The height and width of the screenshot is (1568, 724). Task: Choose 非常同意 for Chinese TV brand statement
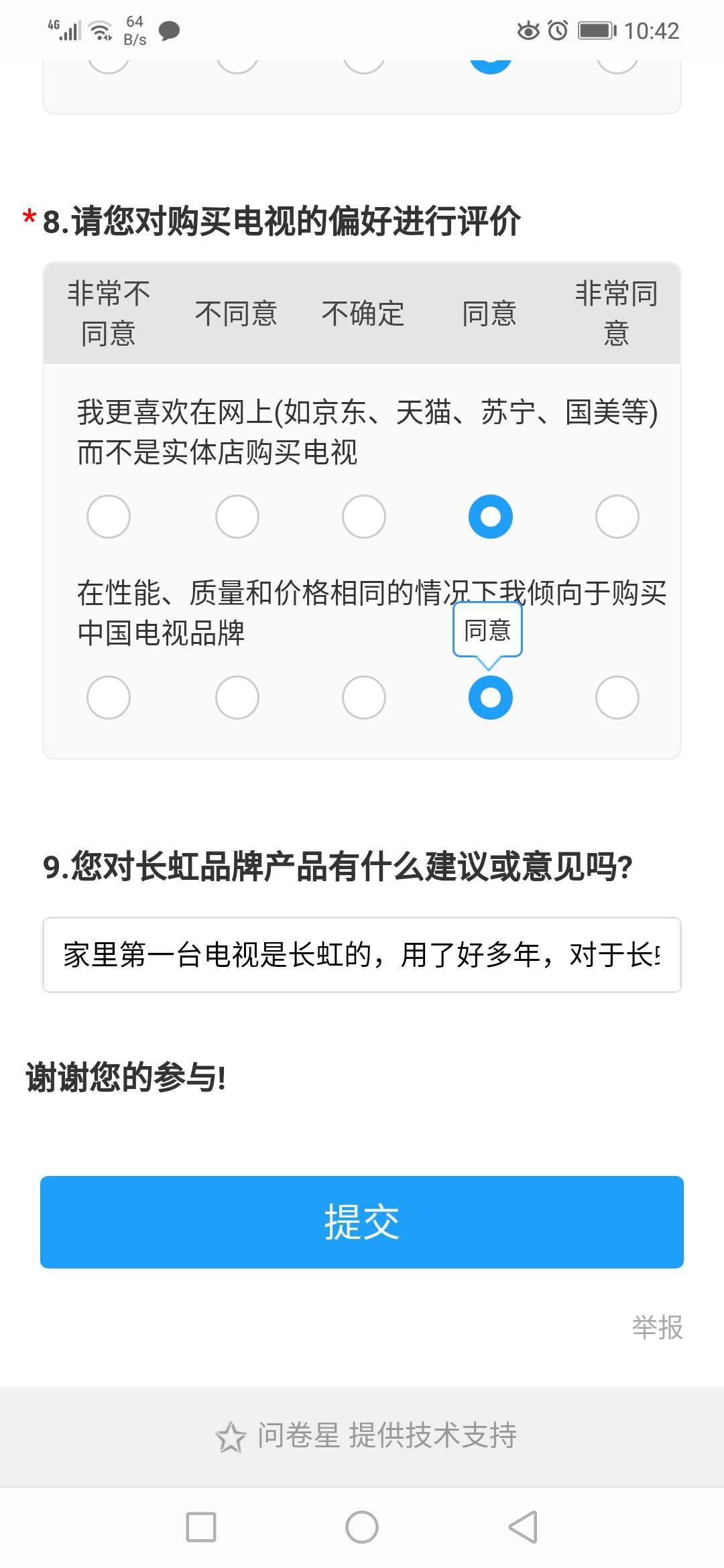point(617,698)
